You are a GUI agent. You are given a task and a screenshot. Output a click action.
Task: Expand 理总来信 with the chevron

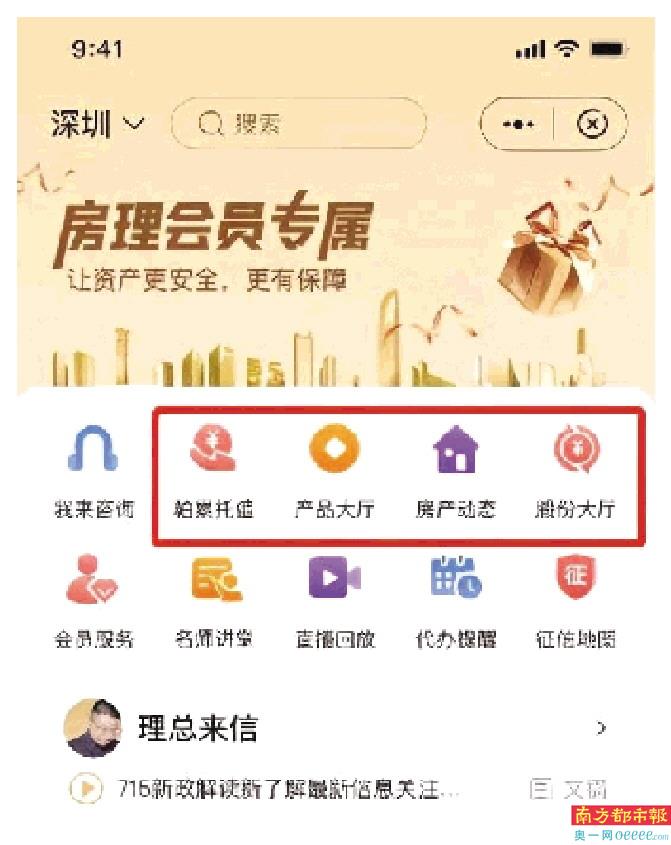coord(600,727)
